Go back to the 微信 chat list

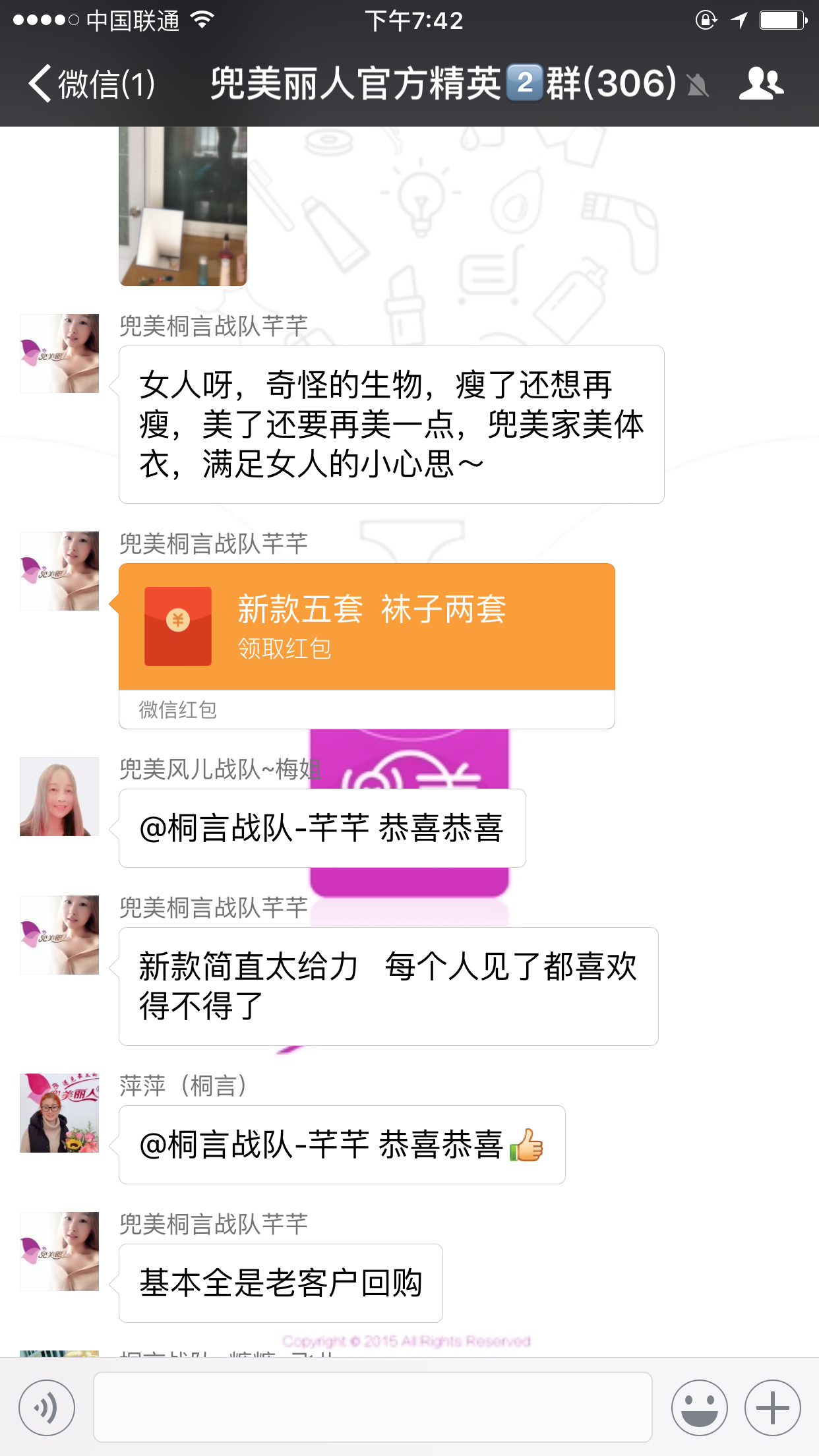tap(91, 84)
